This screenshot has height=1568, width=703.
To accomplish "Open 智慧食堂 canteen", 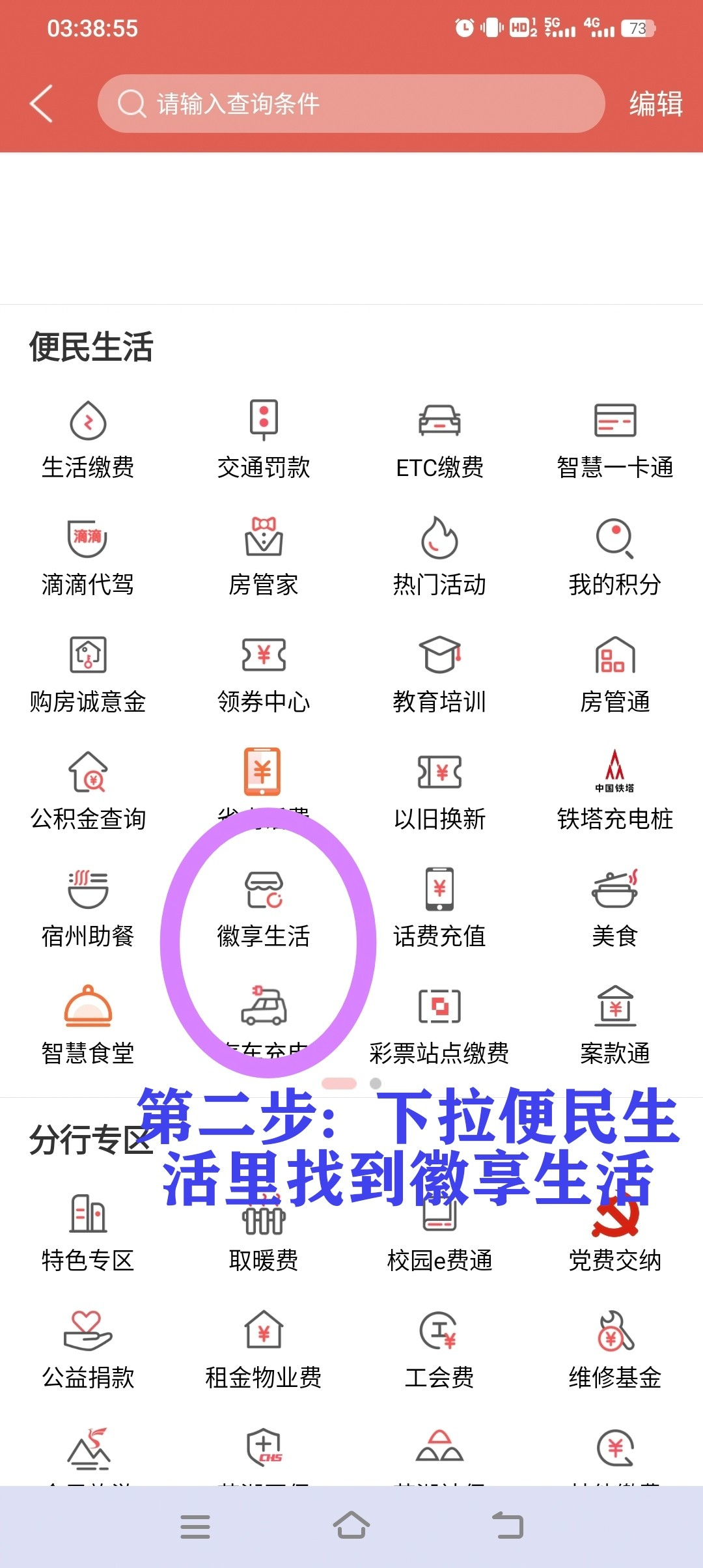I will (88, 1026).
